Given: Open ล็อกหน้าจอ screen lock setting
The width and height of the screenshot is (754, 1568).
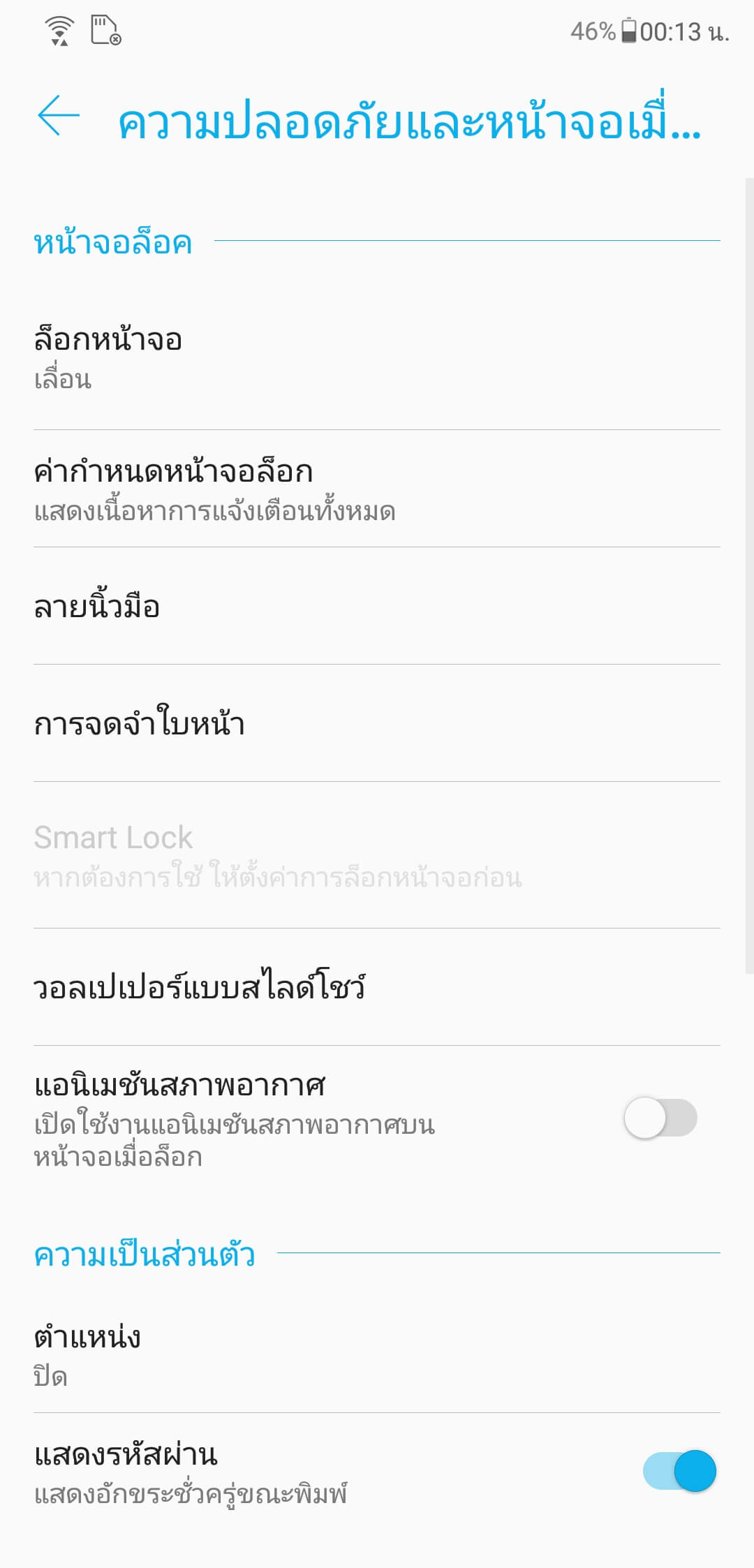Looking at the screenshot, I should (x=377, y=358).
